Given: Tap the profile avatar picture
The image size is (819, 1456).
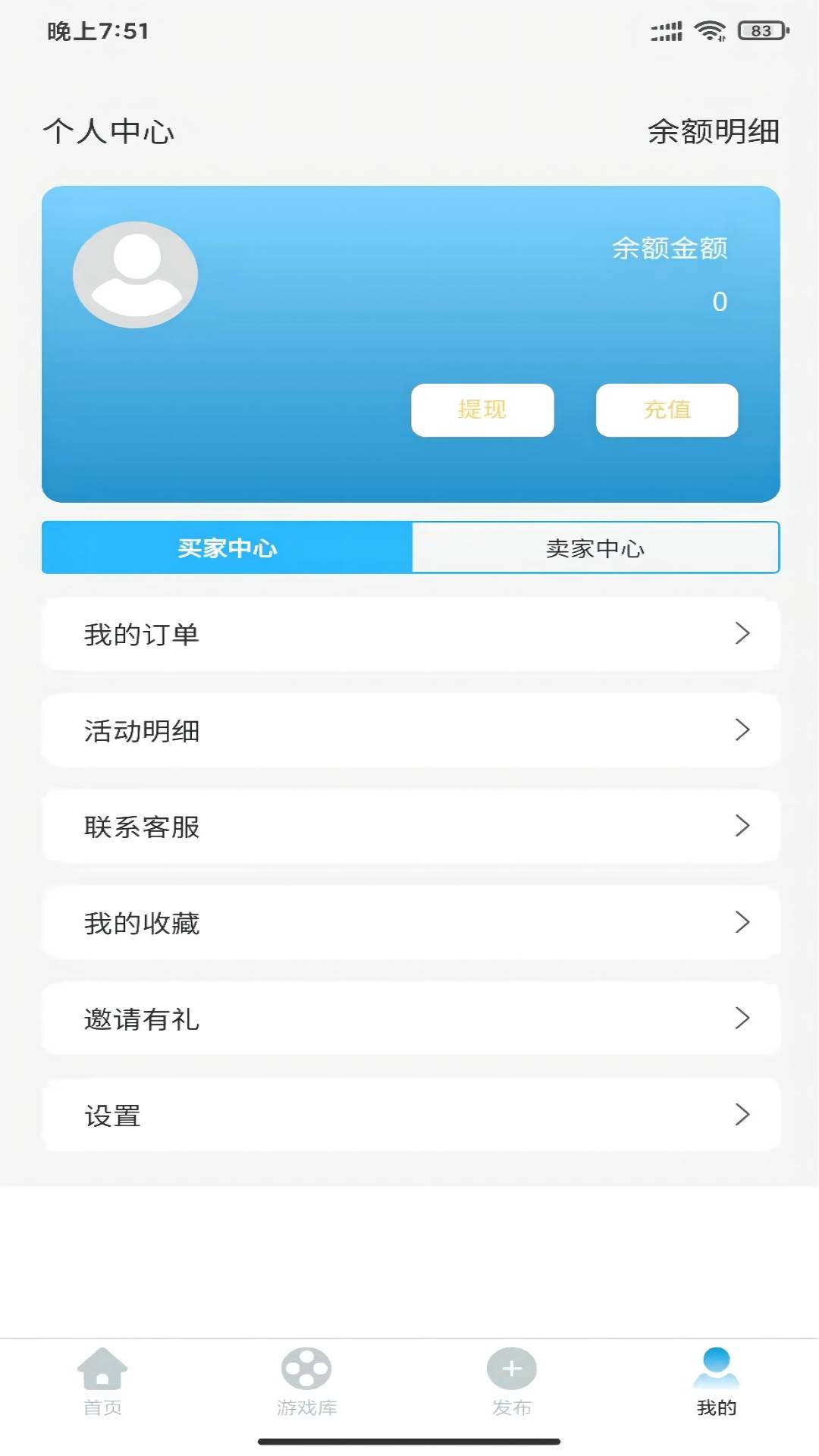Looking at the screenshot, I should point(135,275).
